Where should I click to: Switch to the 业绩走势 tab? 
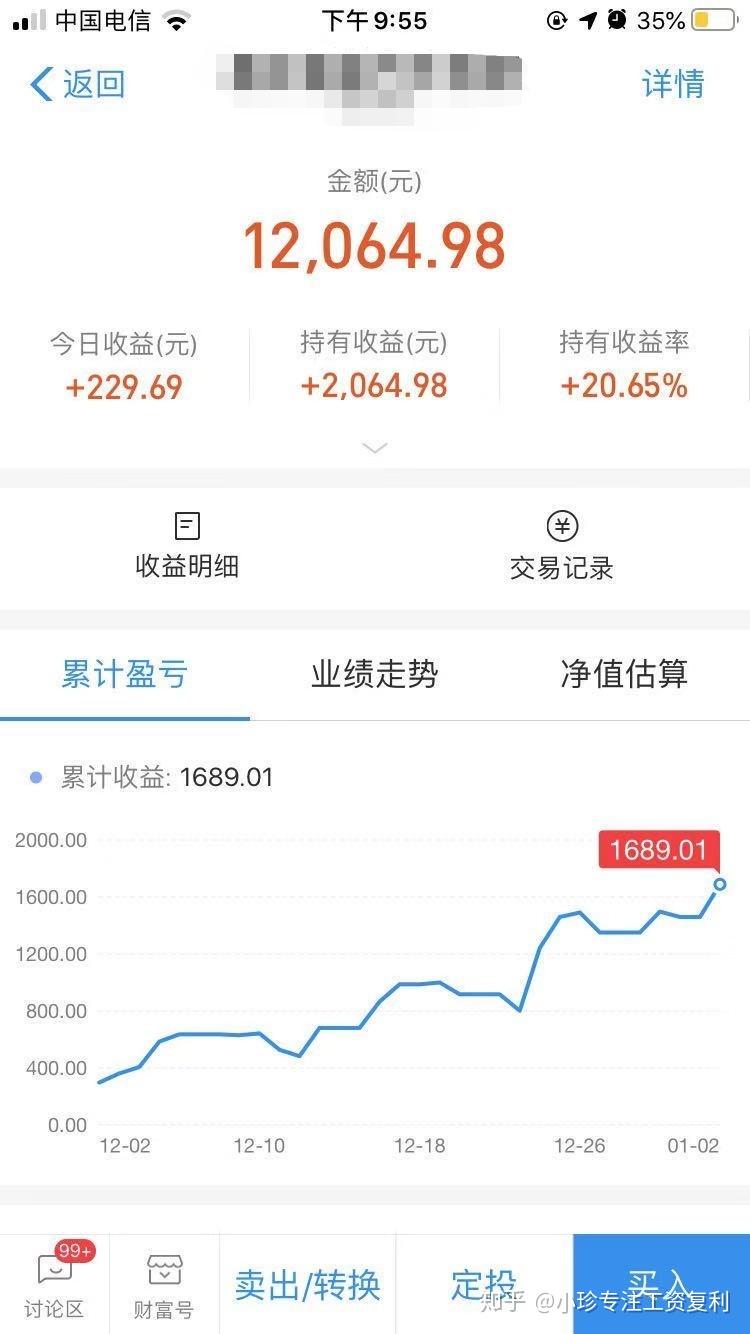click(x=375, y=674)
